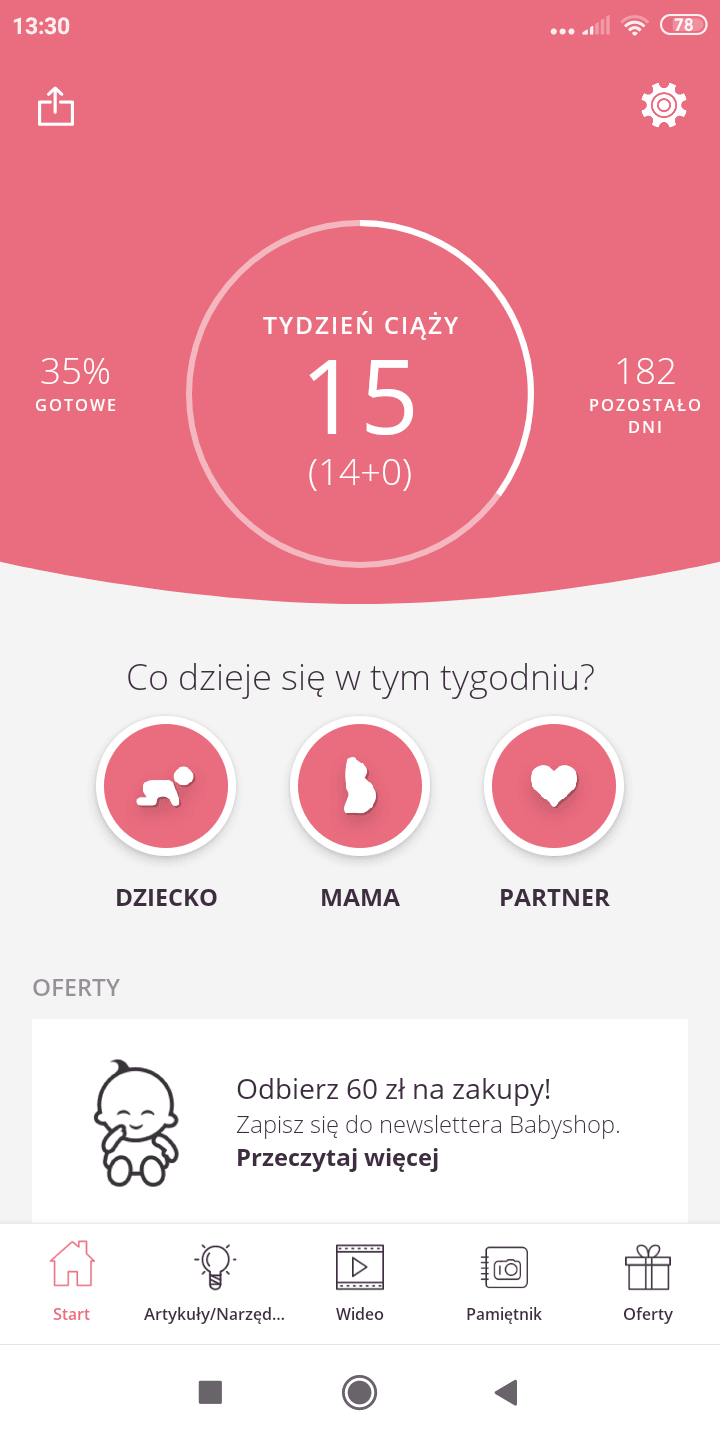Switch to the Artykuły/Narzędzia tab
Image resolution: width=720 pixels, height=1440 pixels.
[214, 1282]
